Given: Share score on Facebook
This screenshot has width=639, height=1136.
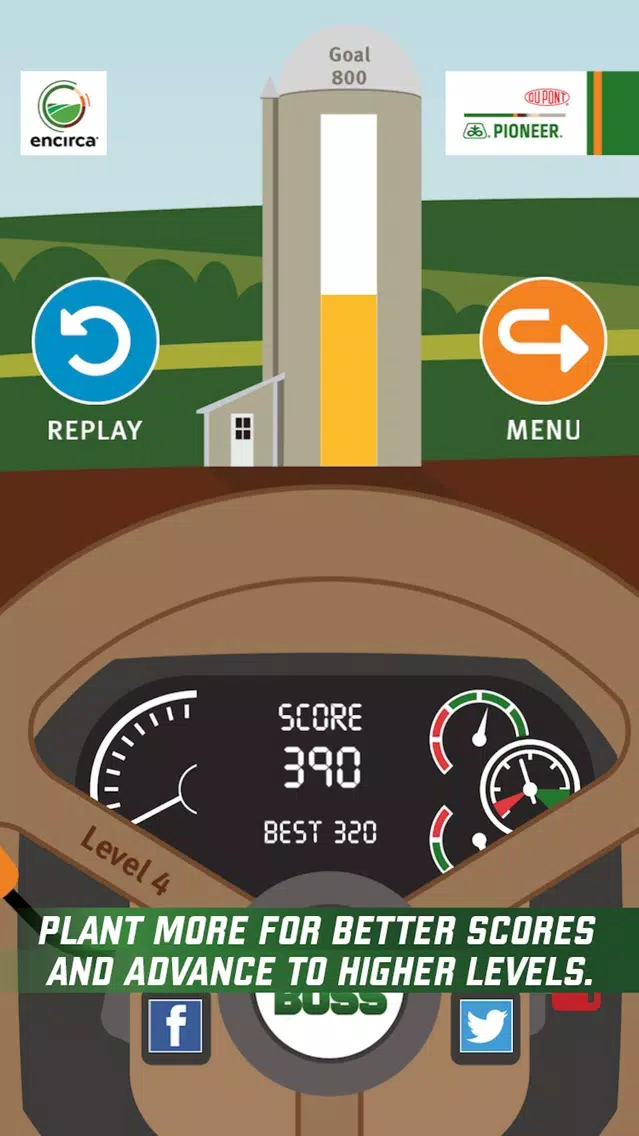Looking at the screenshot, I should (176, 1025).
